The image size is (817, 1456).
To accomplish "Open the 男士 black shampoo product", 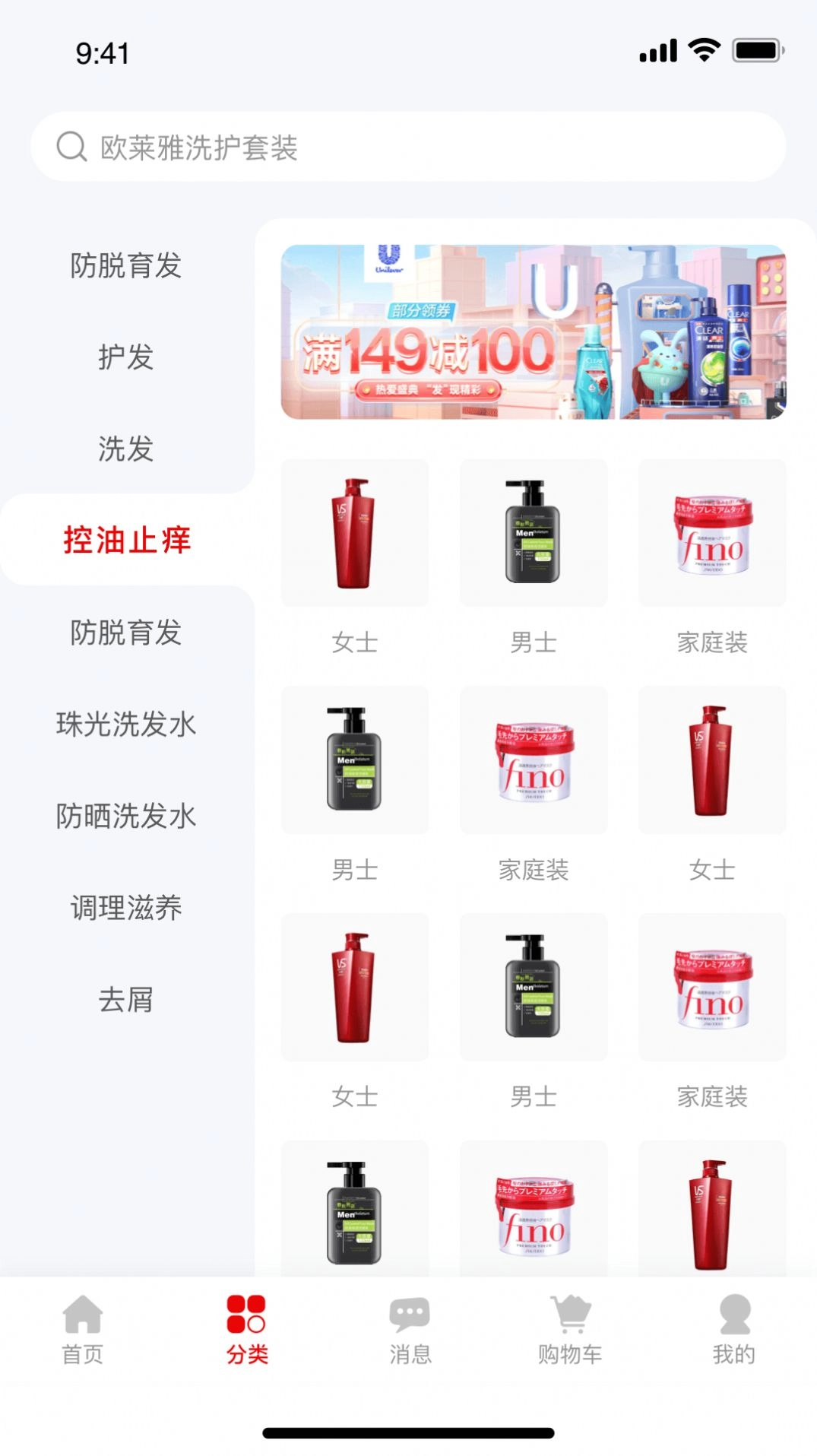I will coord(534,532).
